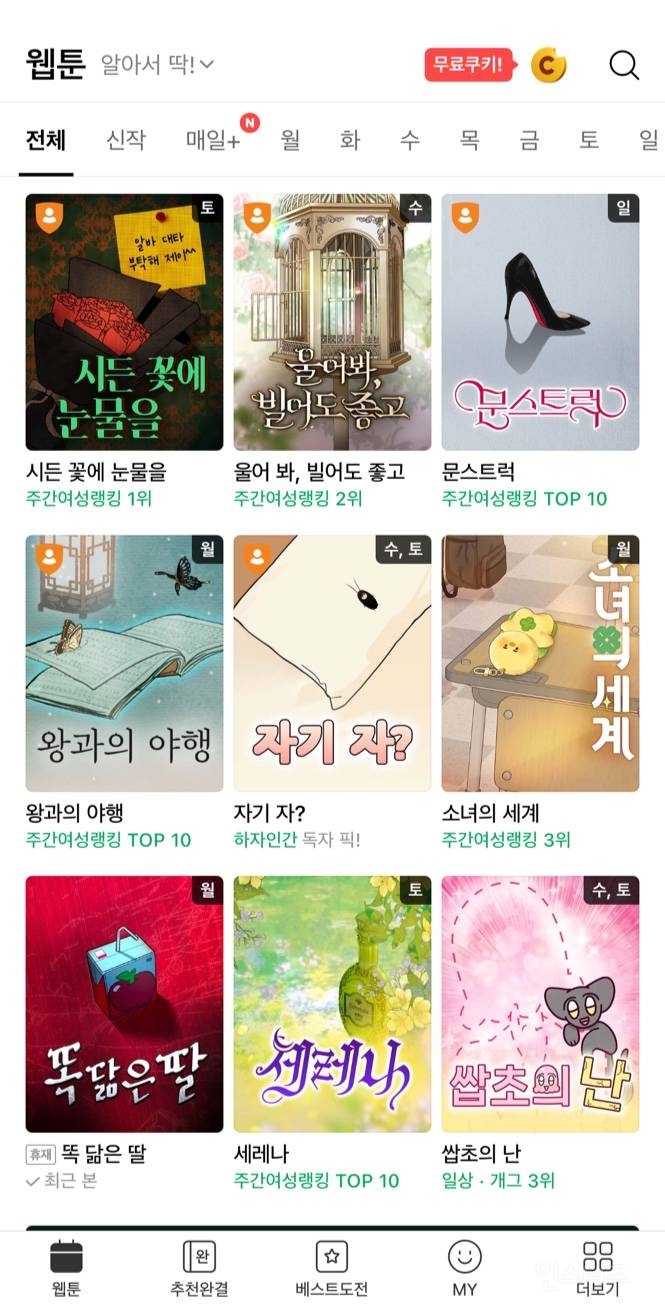Open the search magnifier icon
The image size is (665, 1313).
pyautogui.click(x=624, y=66)
